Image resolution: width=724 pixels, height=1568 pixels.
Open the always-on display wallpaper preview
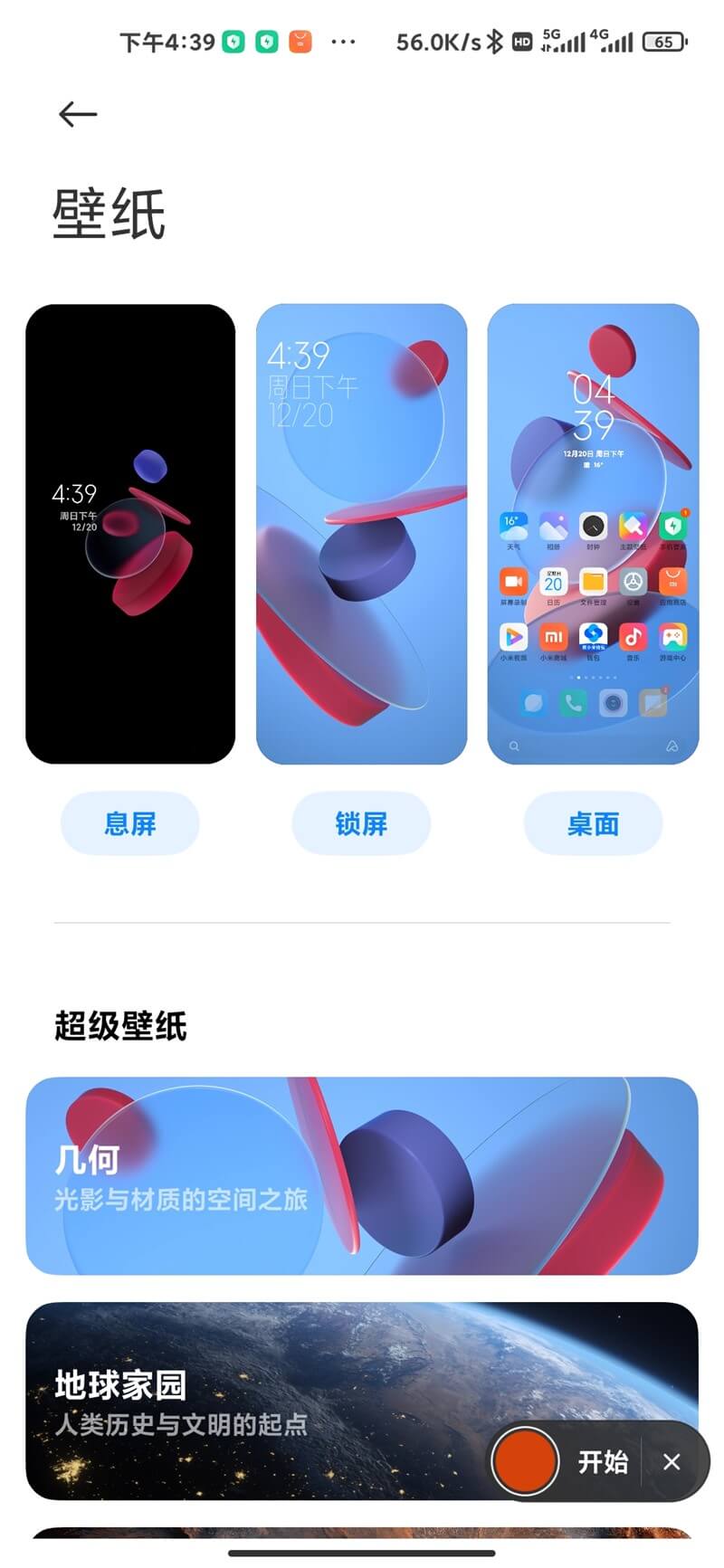pyautogui.click(x=130, y=534)
